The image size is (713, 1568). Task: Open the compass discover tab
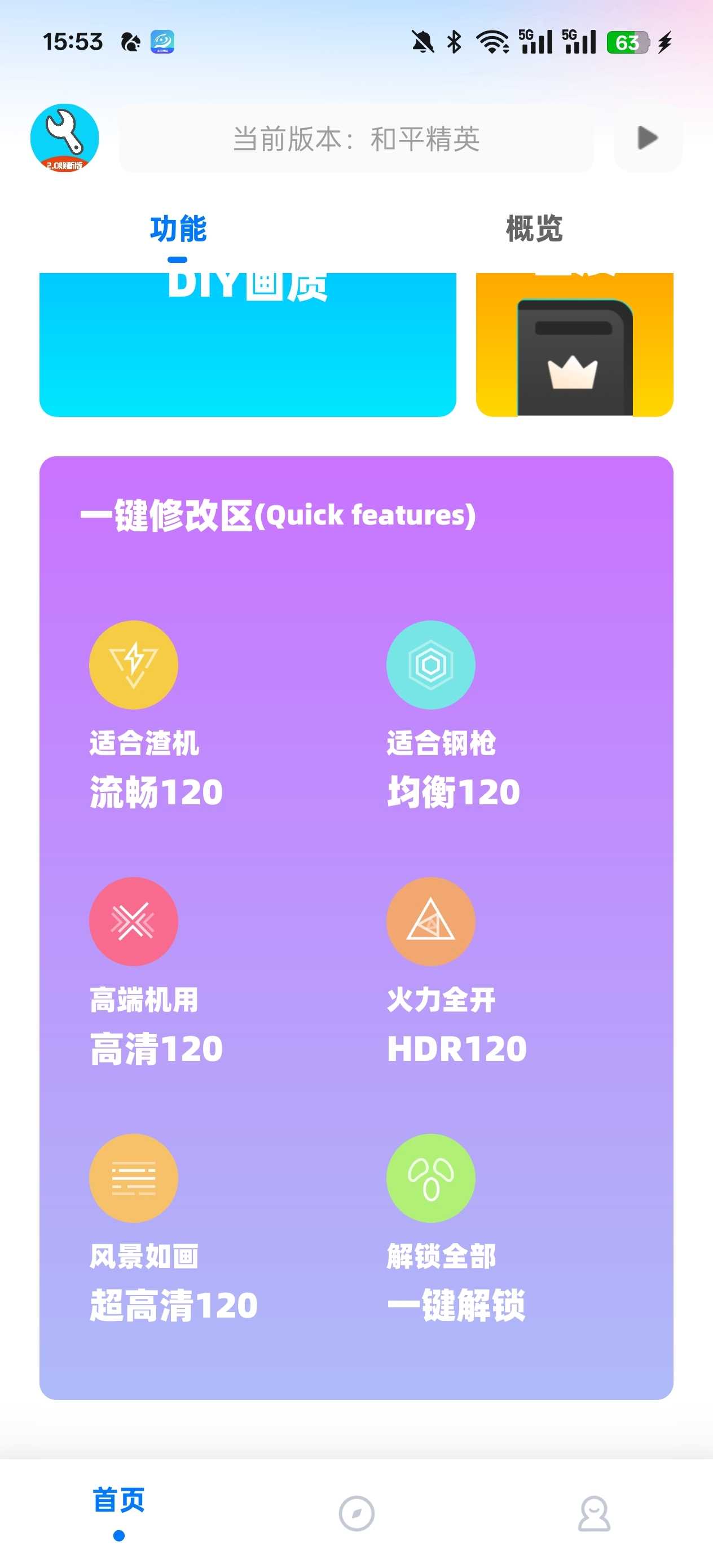pyautogui.click(x=356, y=1513)
